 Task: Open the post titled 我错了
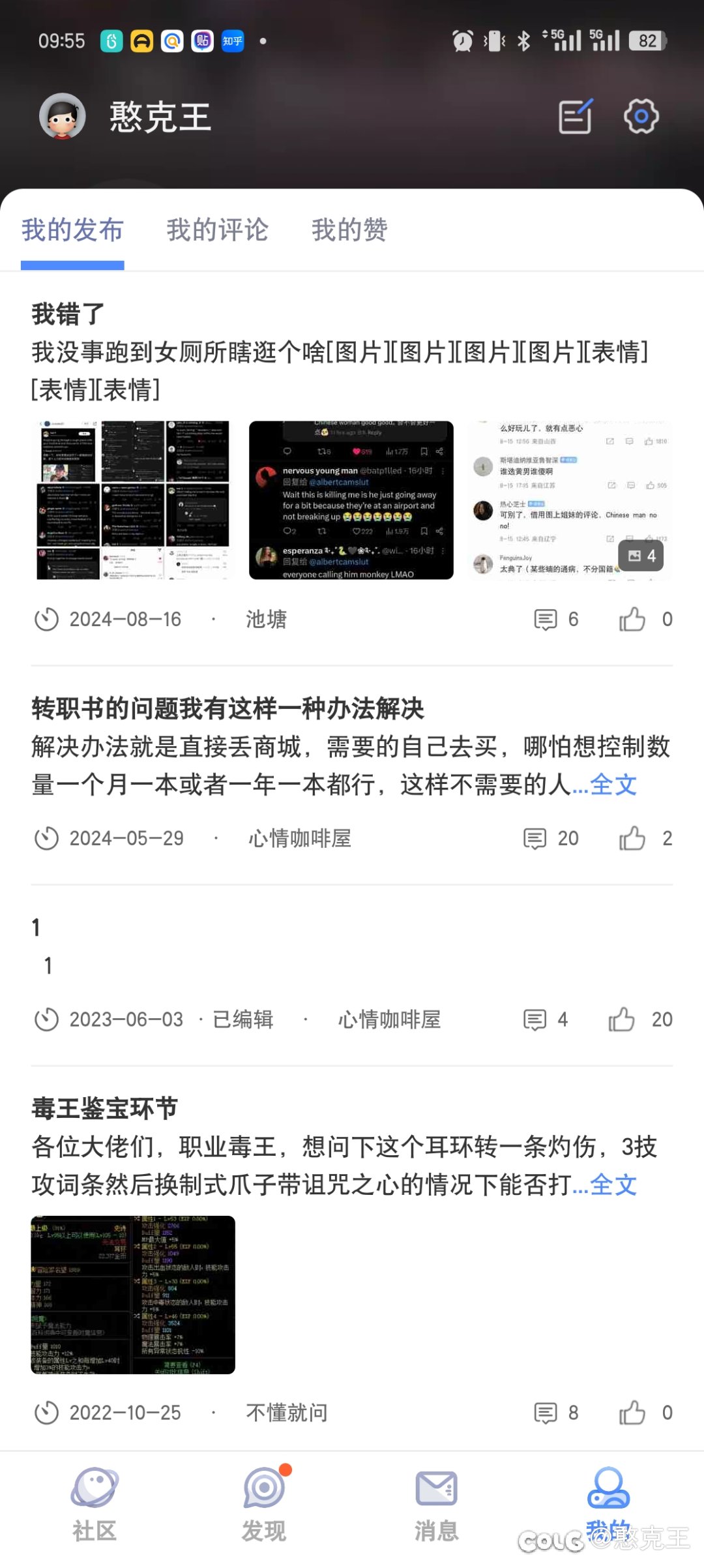68,314
